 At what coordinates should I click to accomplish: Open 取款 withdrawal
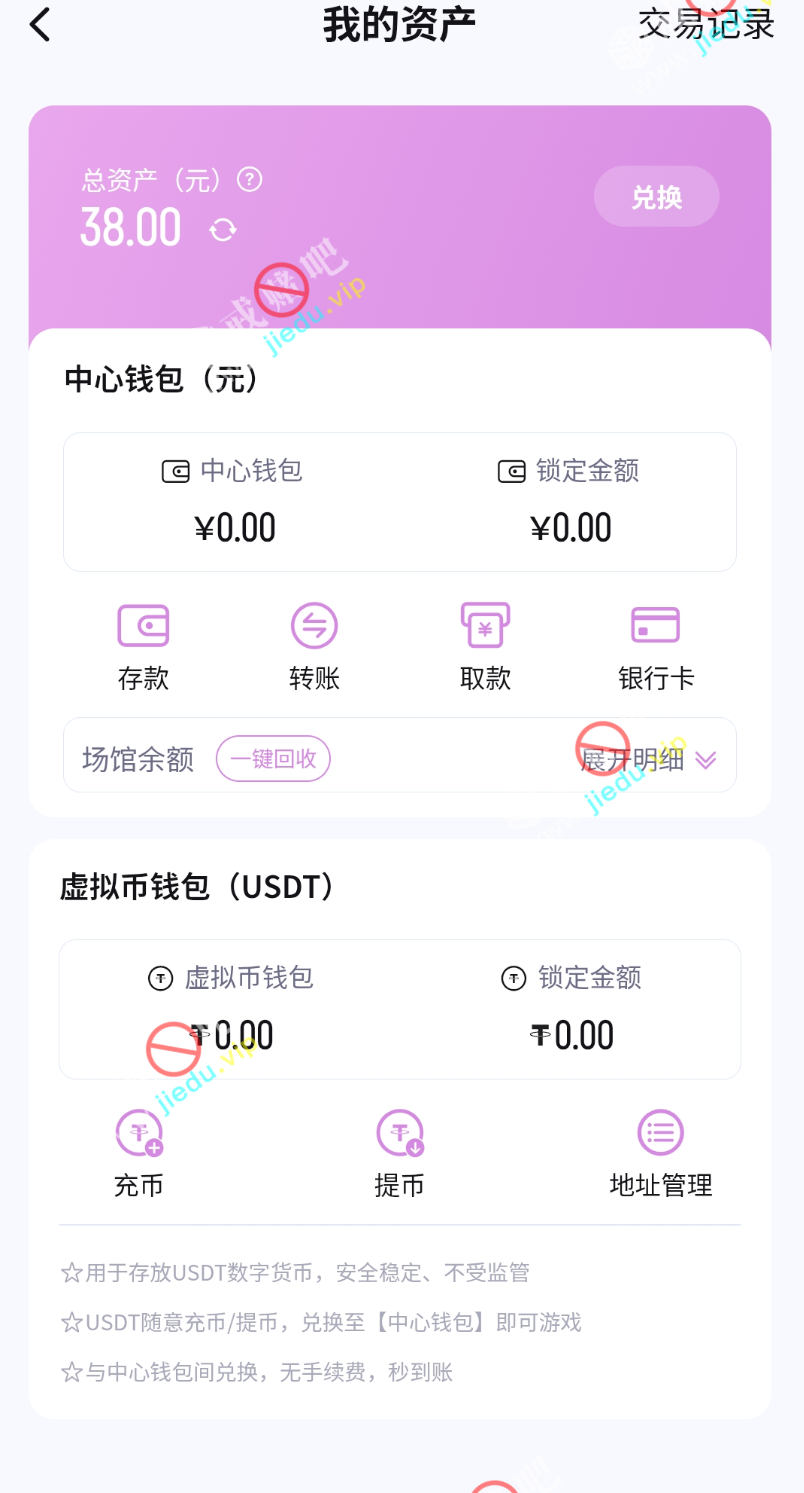(x=485, y=648)
